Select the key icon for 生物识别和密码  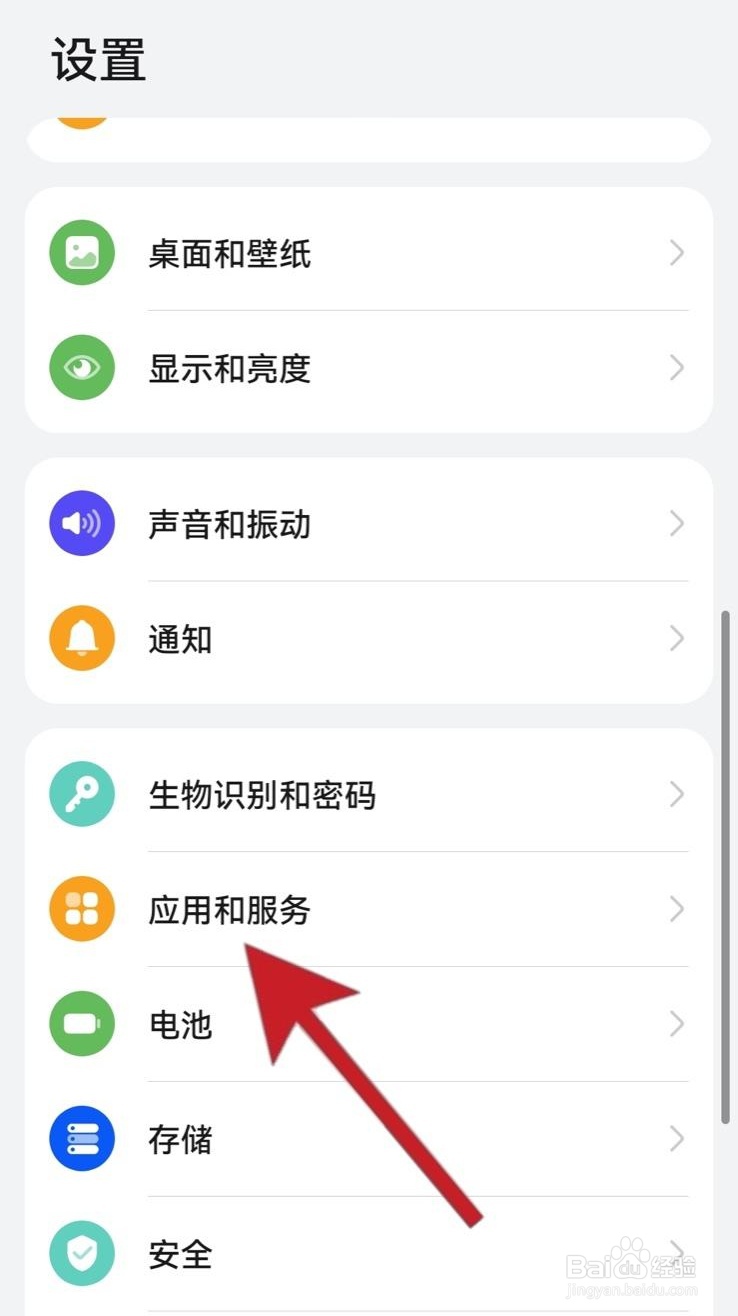click(81, 793)
